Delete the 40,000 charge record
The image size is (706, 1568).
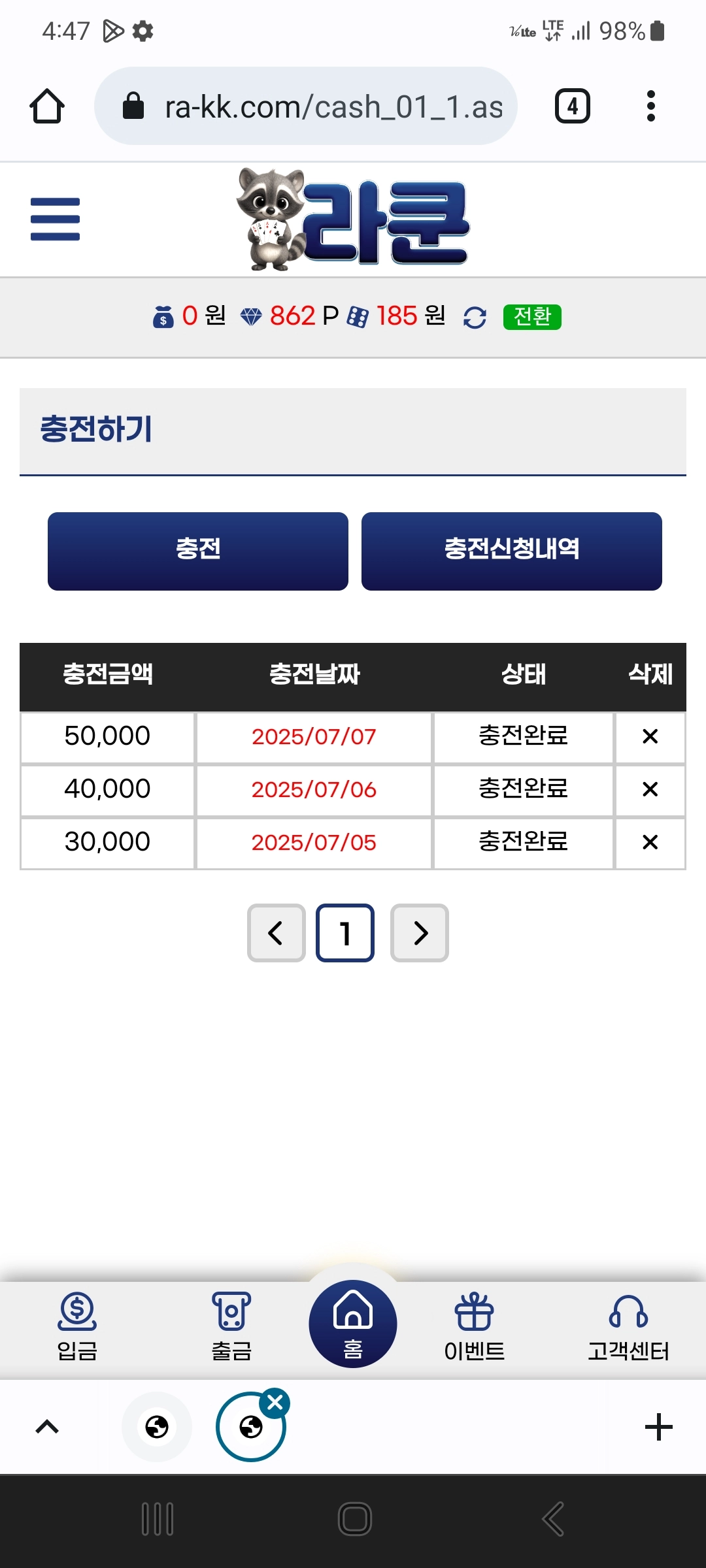tap(650, 789)
